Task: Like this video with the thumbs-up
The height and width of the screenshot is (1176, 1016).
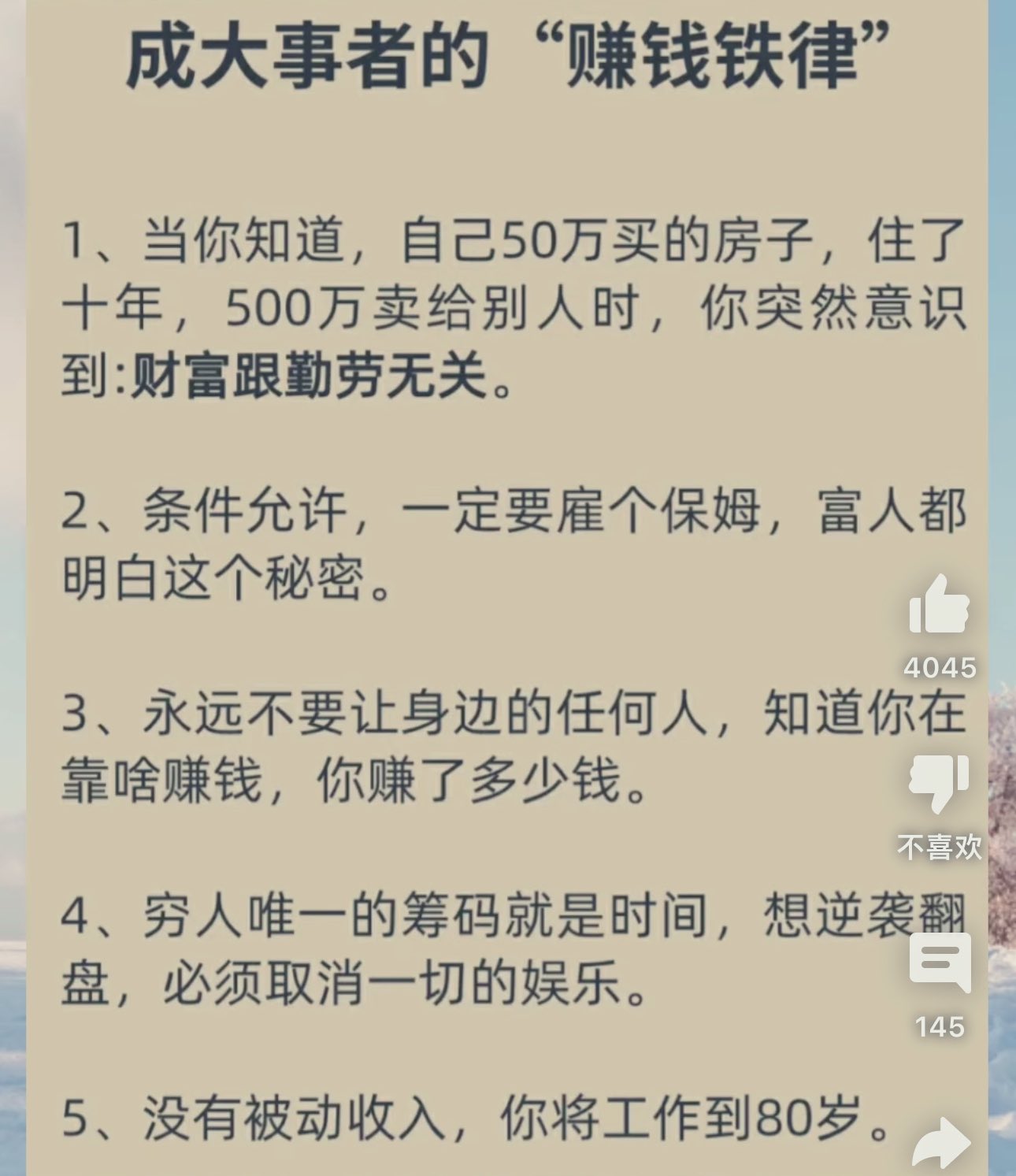Action: point(939,607)
